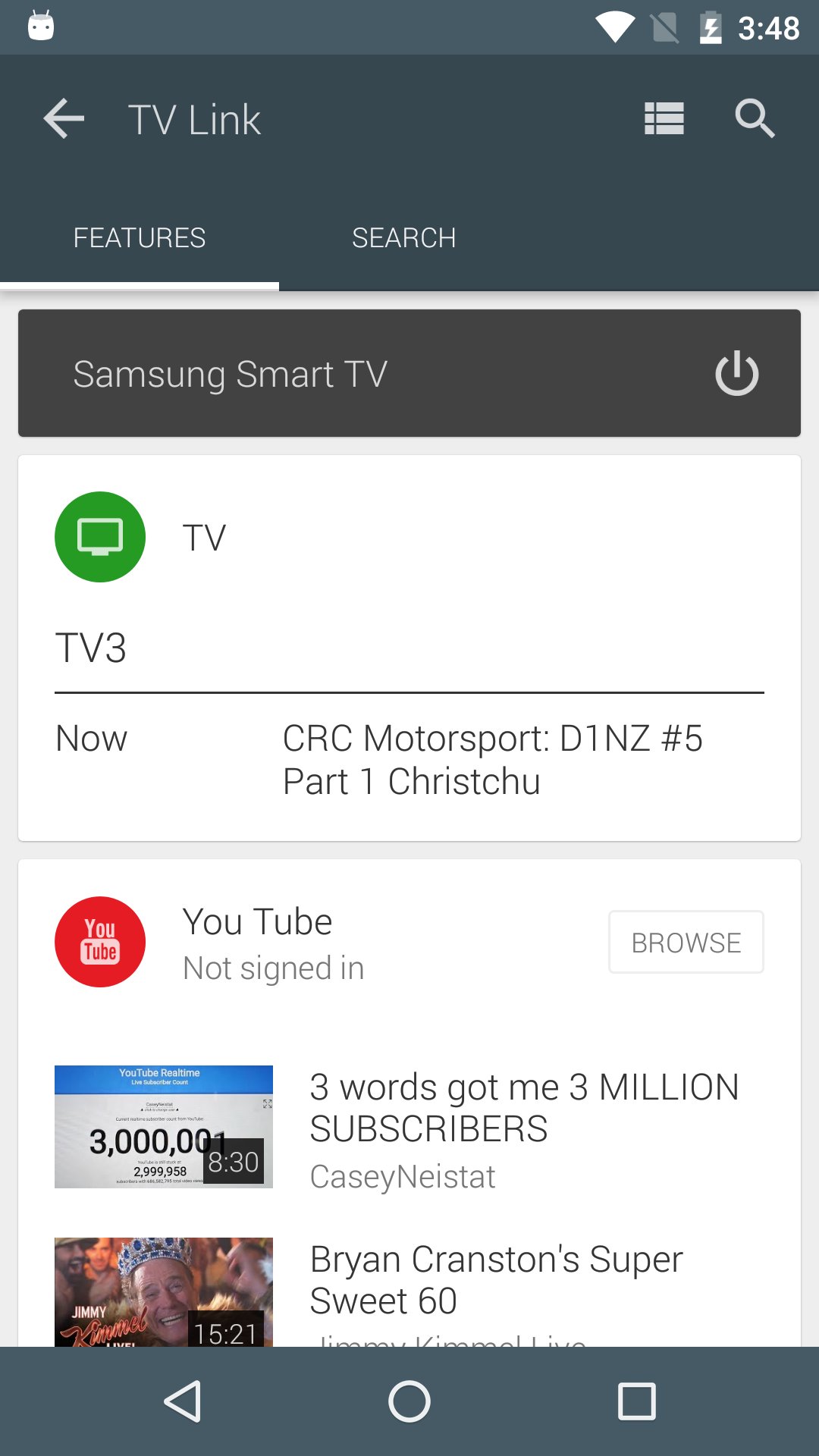Tap the power icon for Samsung Smart TV
The image size is (819, 1456).
click(736, 372)
